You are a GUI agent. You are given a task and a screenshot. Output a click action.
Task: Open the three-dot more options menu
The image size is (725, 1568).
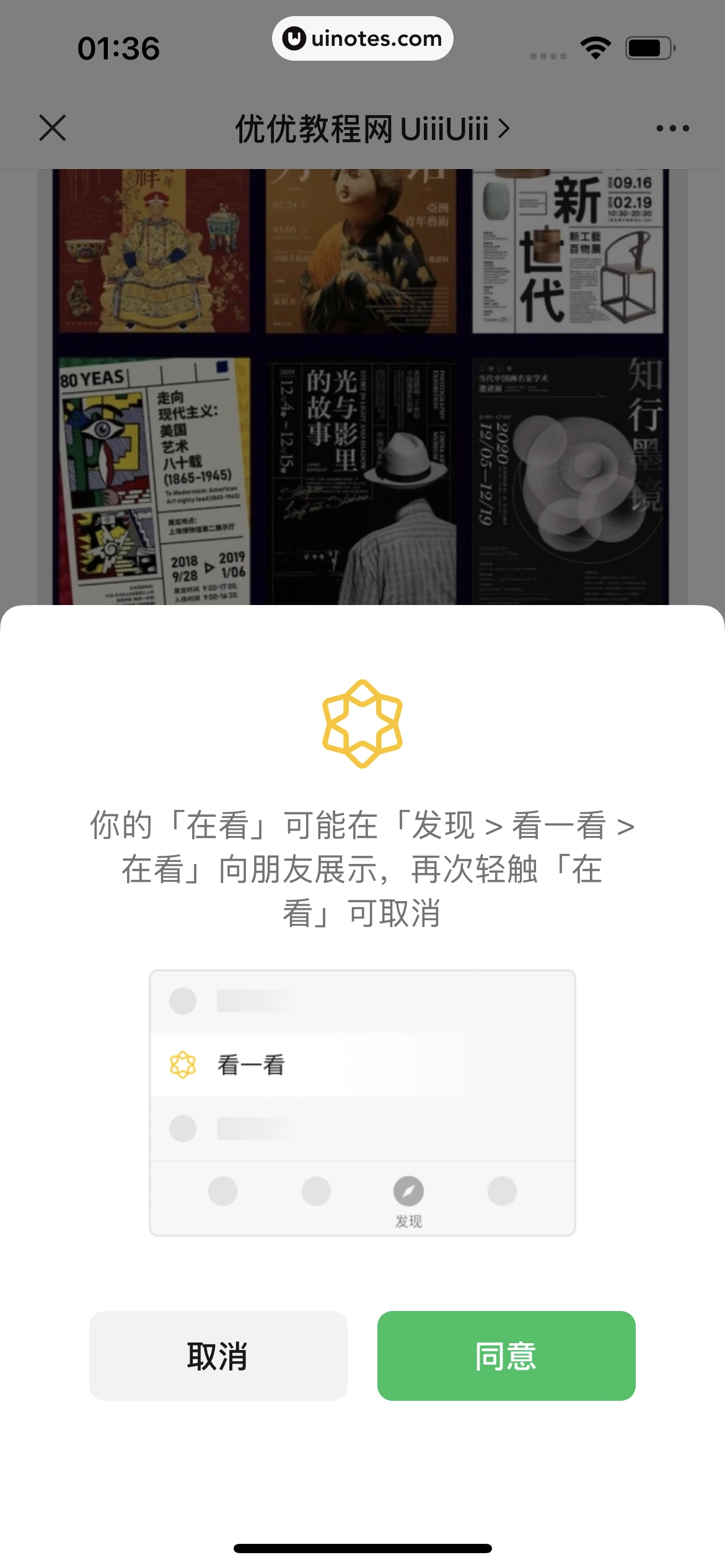tap(674, 128)
